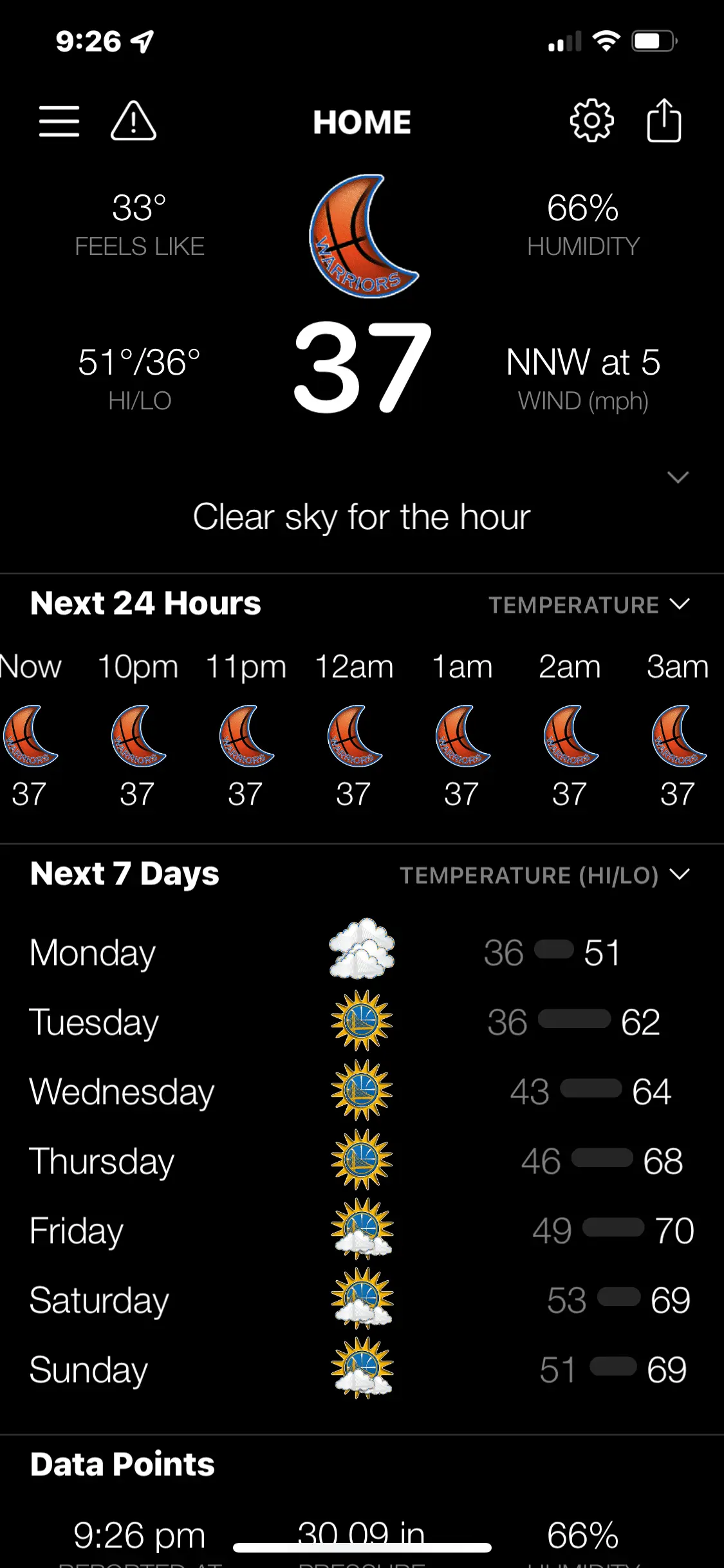The image size is (724, 1568).
Task: Tap Sunday's forecast row
Action: coord(362,1369)
